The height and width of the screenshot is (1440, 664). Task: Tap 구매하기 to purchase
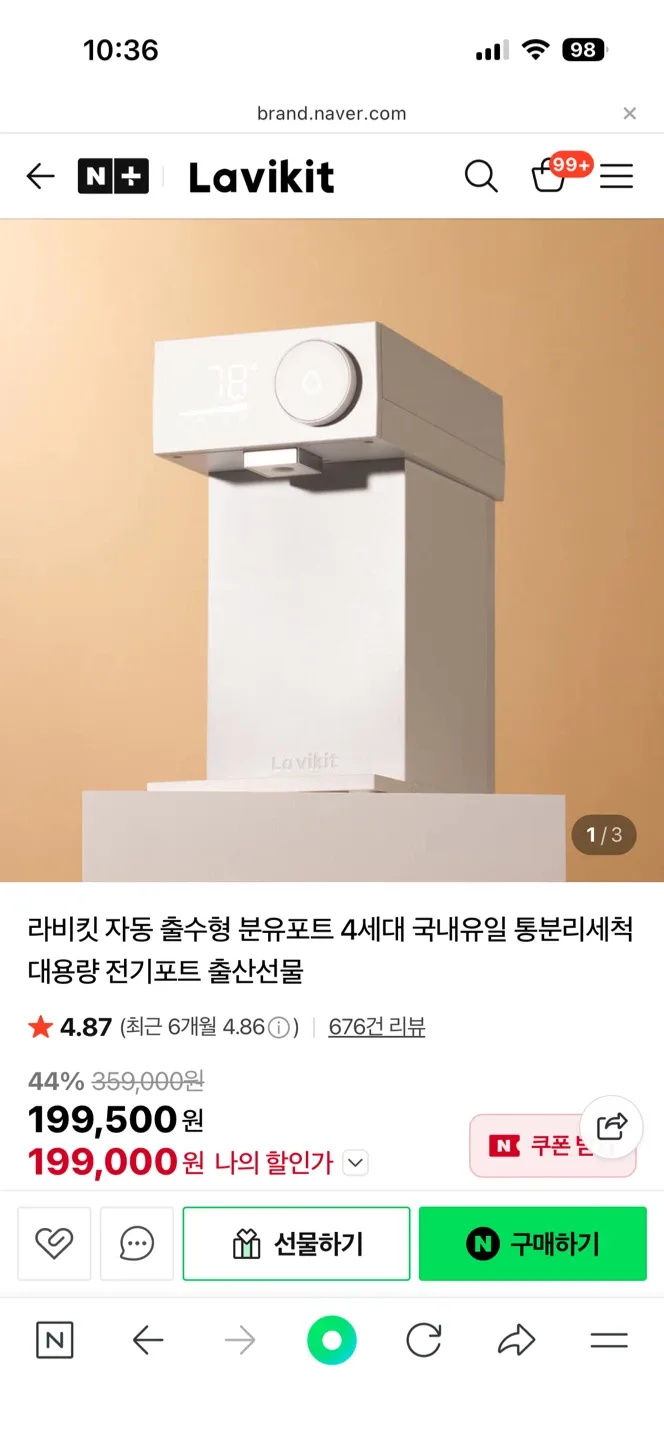[532, 1243]
